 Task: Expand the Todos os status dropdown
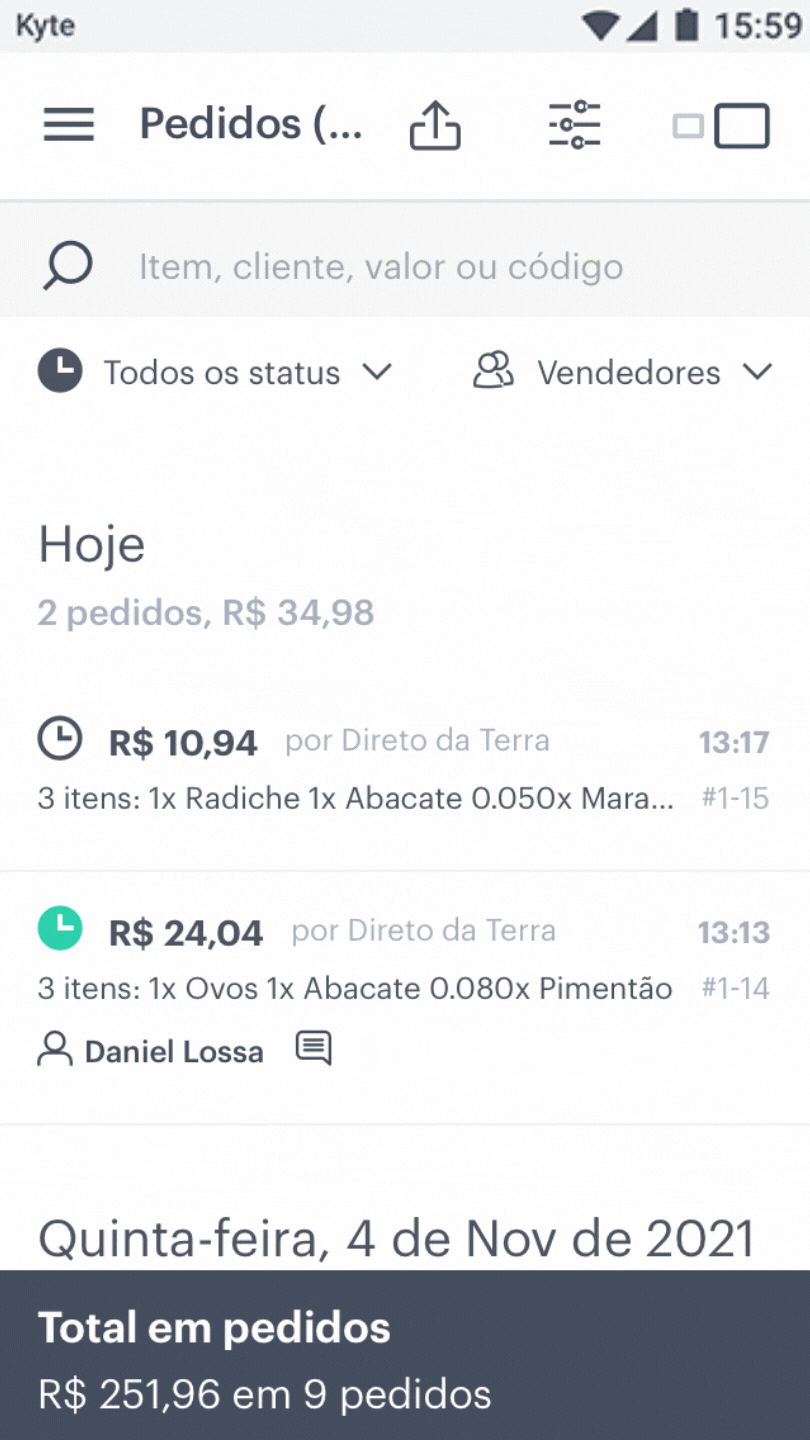(x=216, y=372)
